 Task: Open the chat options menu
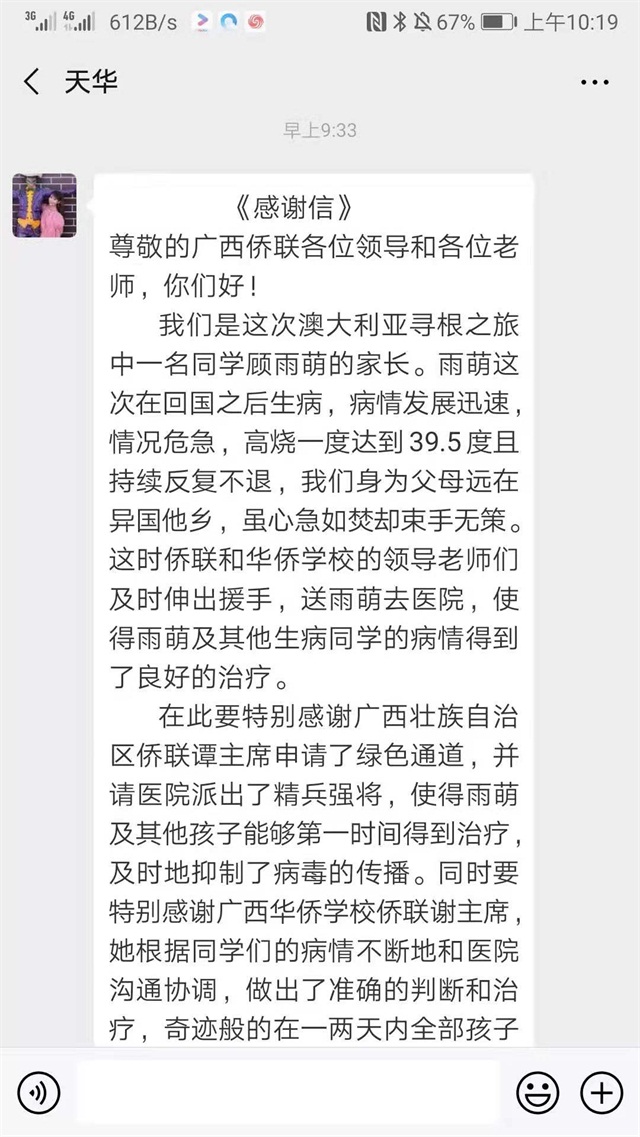pos(595,82)
